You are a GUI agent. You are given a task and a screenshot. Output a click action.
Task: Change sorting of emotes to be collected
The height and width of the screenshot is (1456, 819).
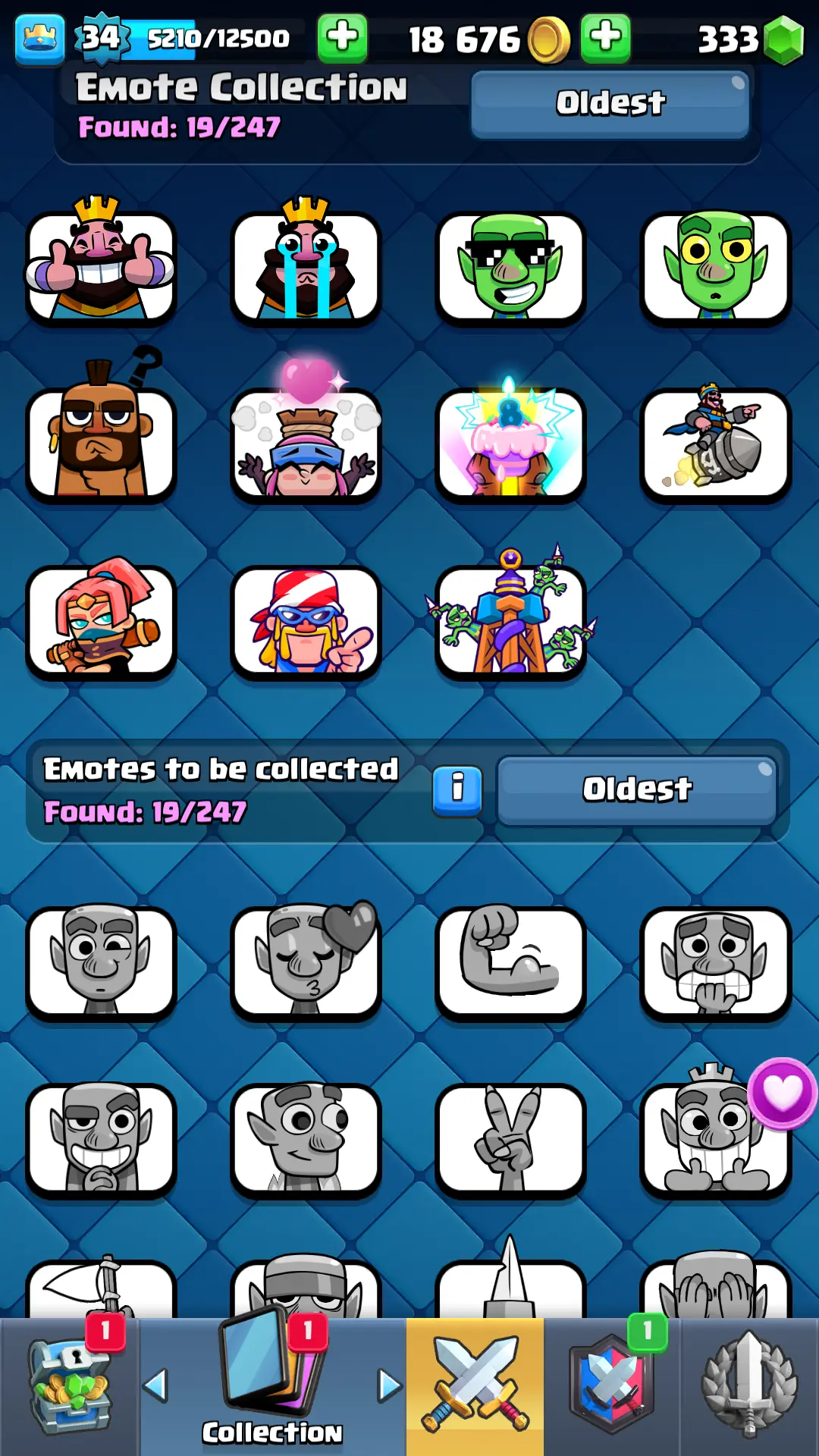636,789
